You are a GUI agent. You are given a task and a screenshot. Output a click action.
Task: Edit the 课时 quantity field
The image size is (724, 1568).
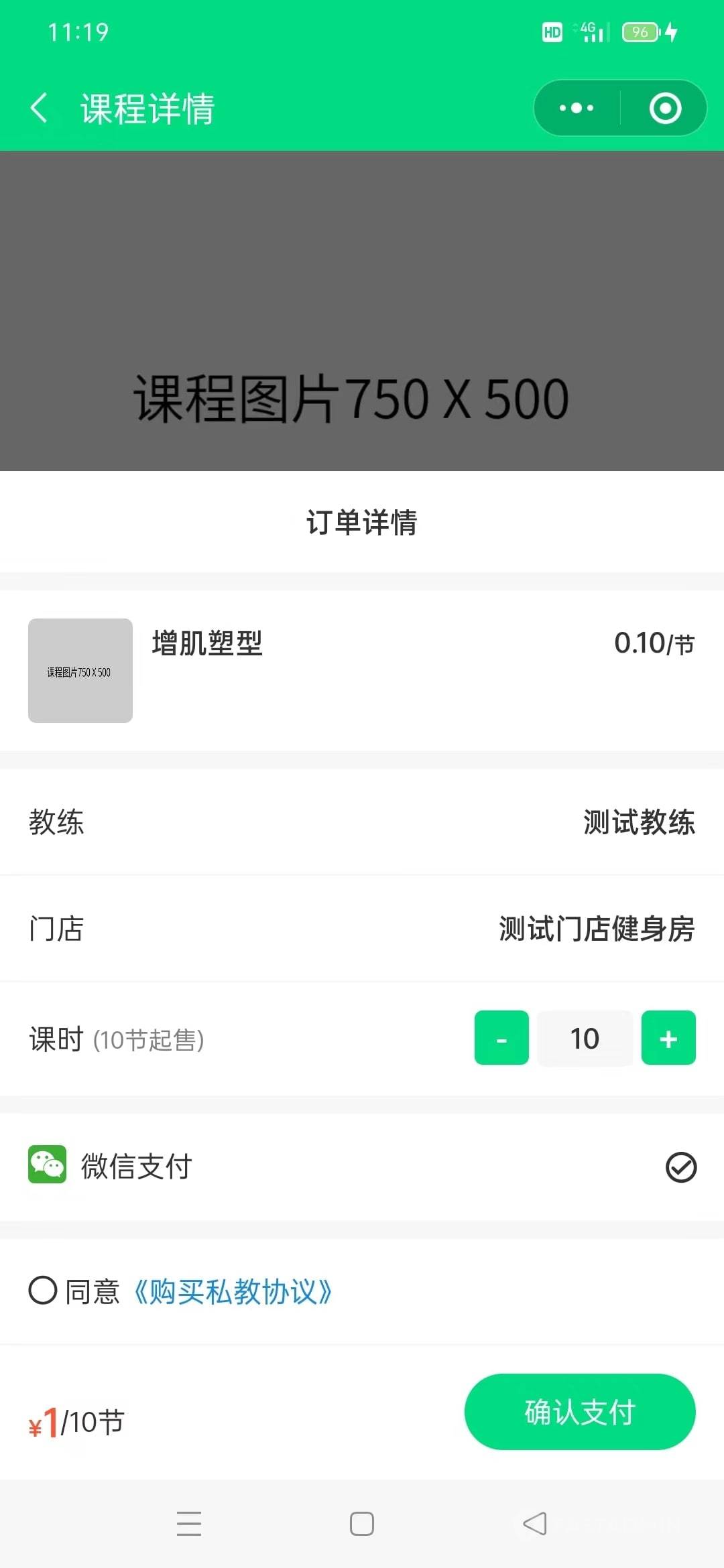pos(585,1038)
